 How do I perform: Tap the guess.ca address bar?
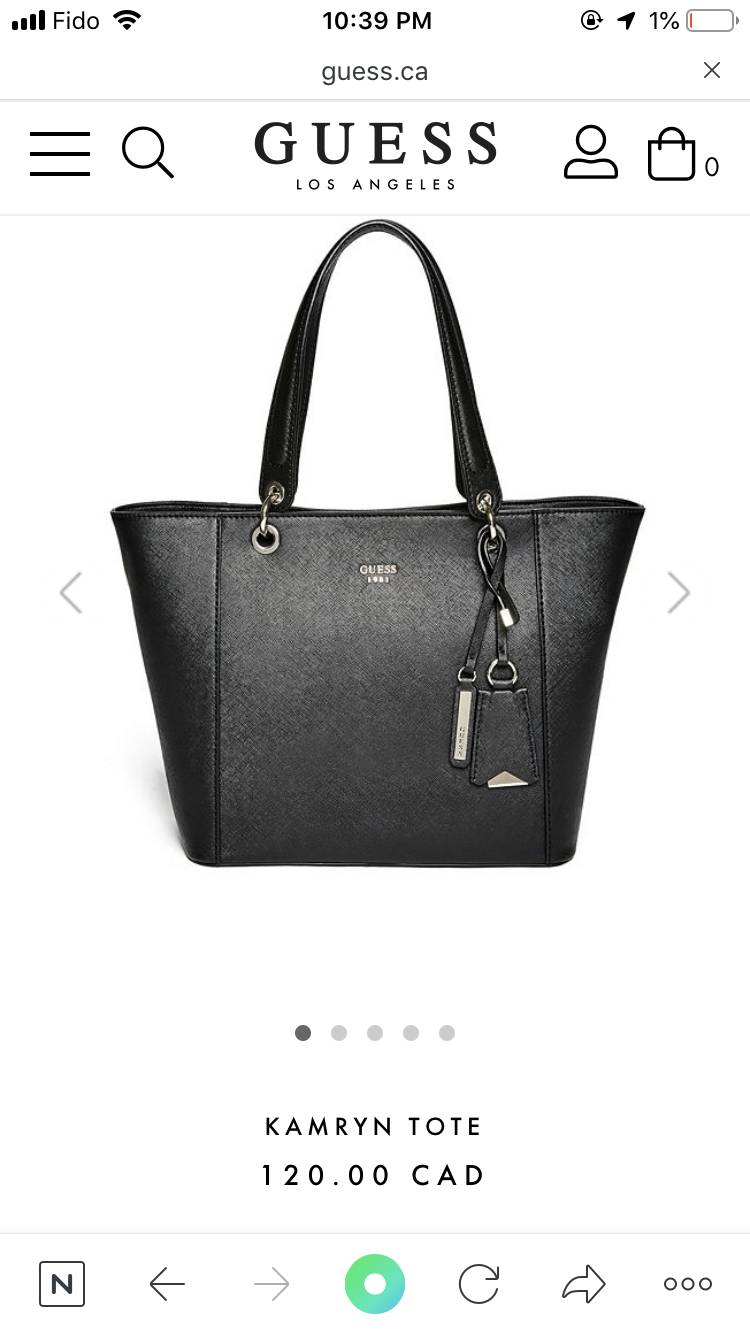375,71
